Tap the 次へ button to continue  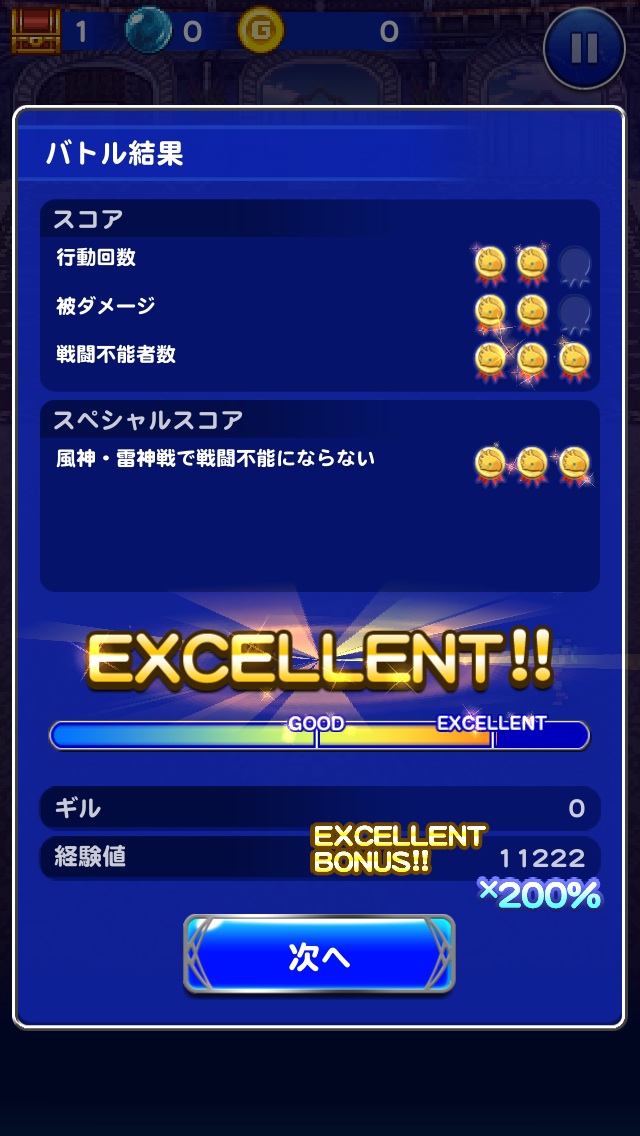pos(319,955)
